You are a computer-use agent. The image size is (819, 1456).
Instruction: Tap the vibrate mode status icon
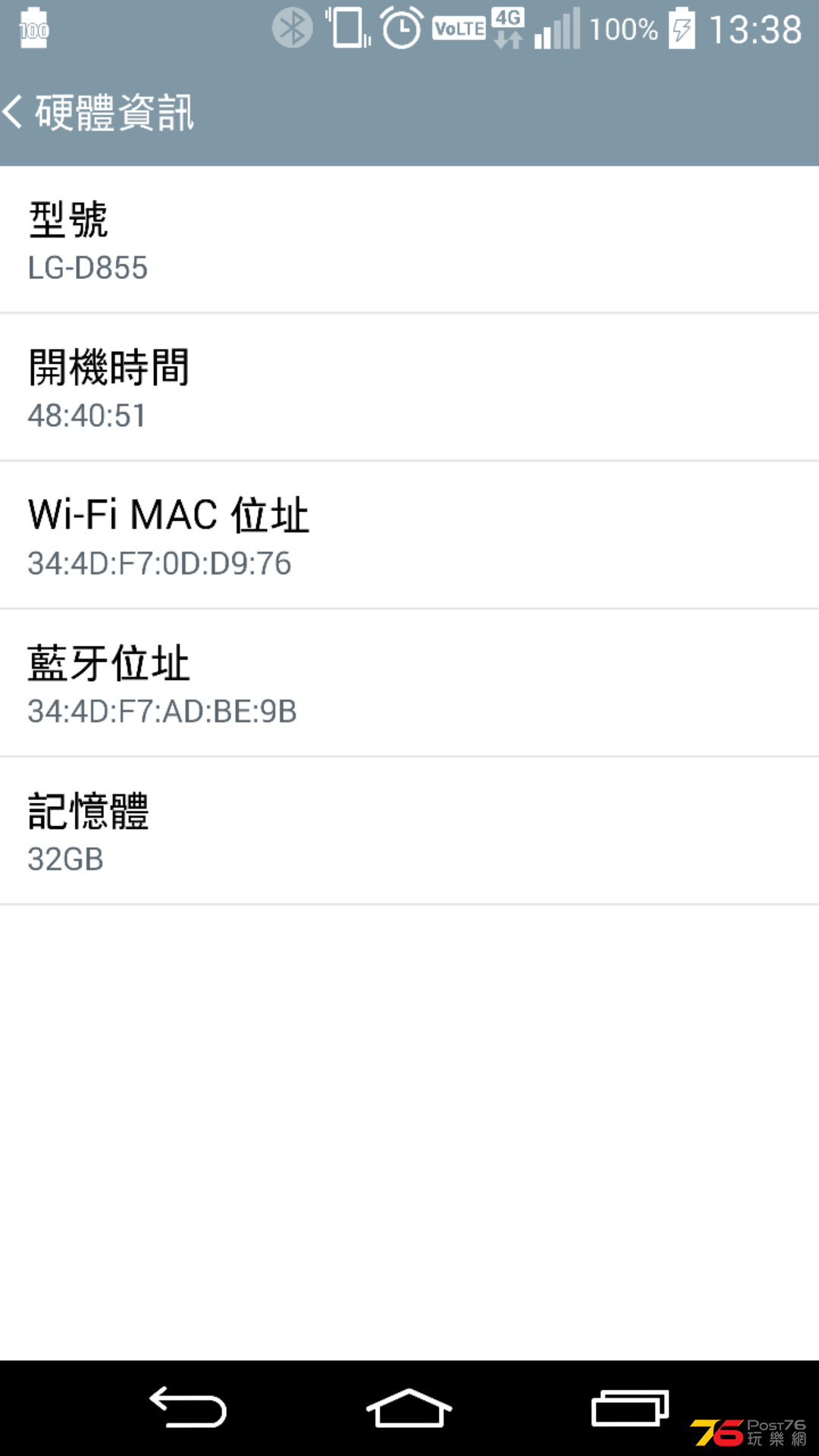(x=347, y=27)
